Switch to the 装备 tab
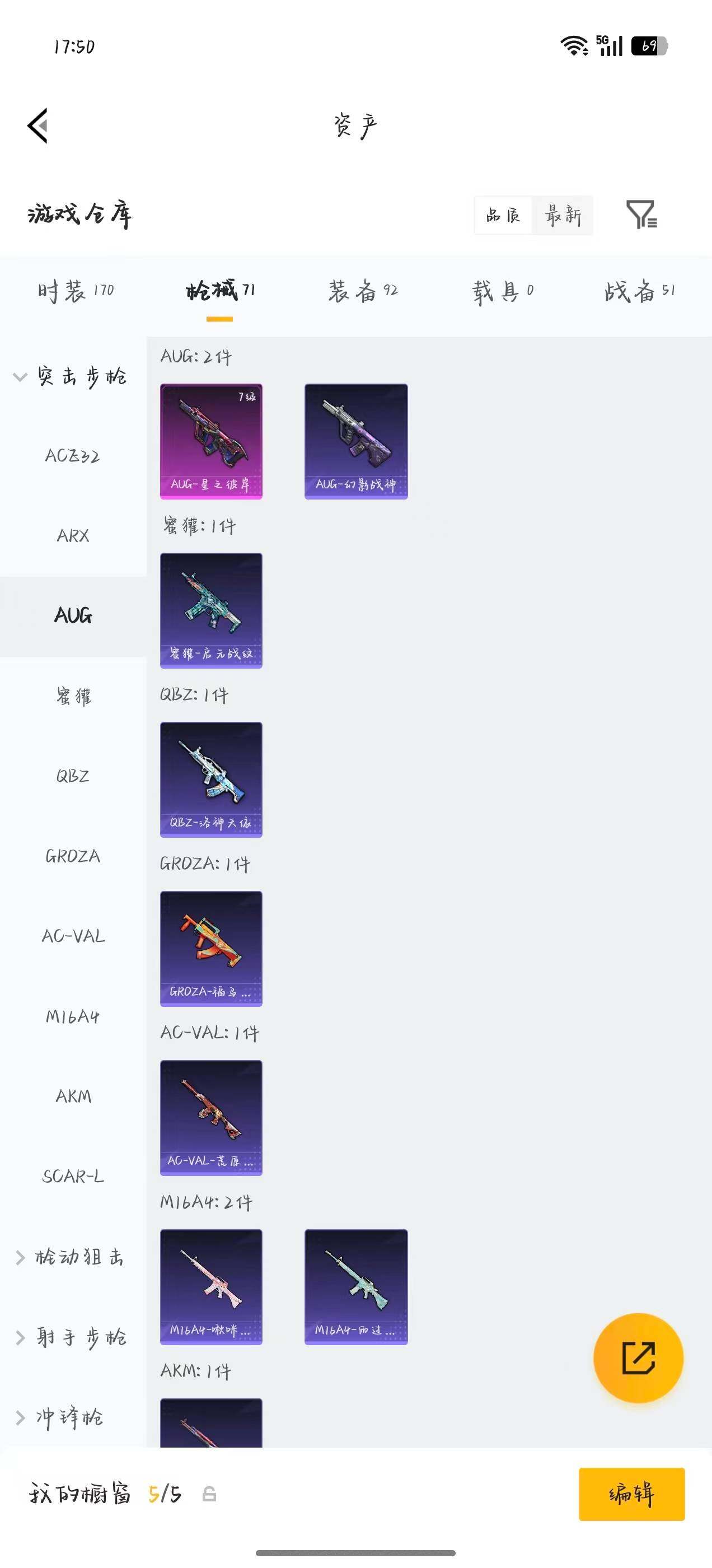The image size is (712, 1568). (363, 291)
